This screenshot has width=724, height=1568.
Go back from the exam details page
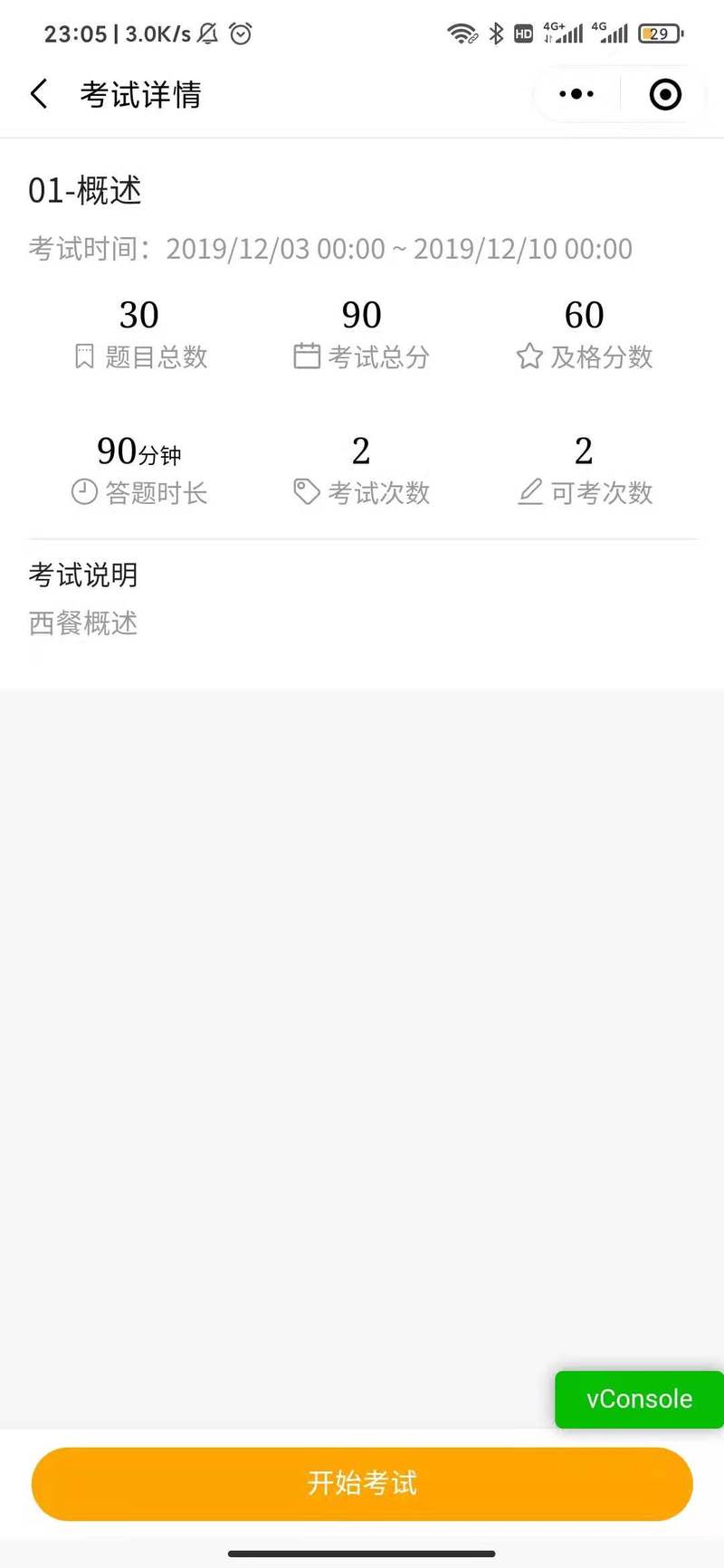pos(39,94)
